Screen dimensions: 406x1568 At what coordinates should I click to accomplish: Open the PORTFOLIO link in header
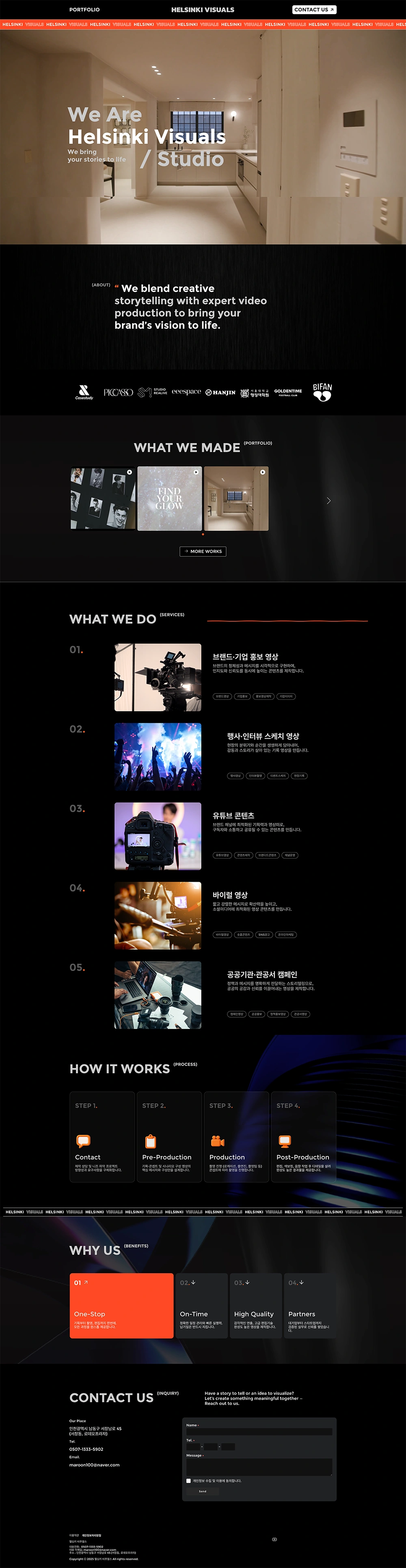click(x=84, y=10)
